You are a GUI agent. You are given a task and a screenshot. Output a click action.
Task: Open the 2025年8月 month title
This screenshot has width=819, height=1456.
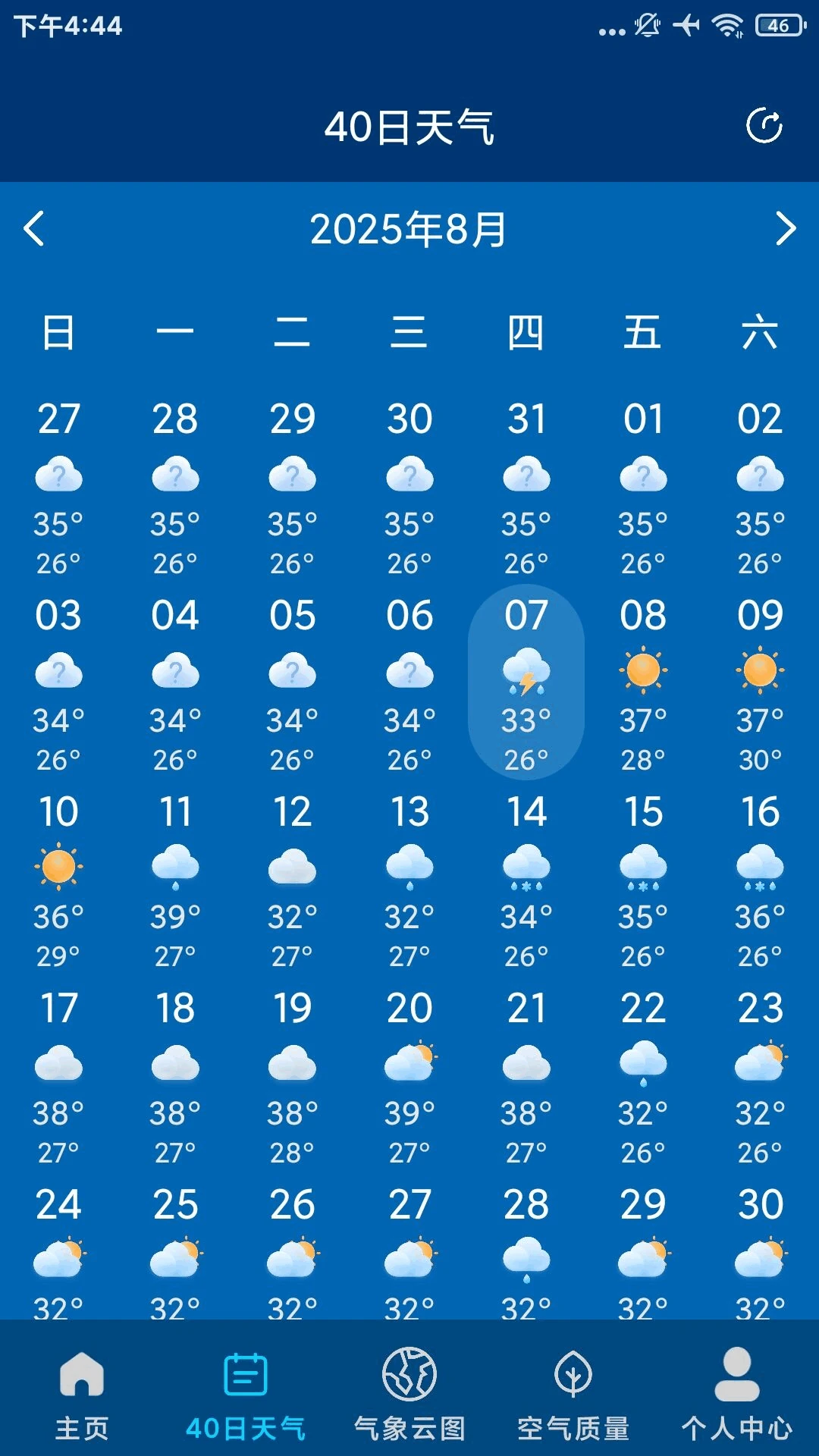click(x=409, y=227)
